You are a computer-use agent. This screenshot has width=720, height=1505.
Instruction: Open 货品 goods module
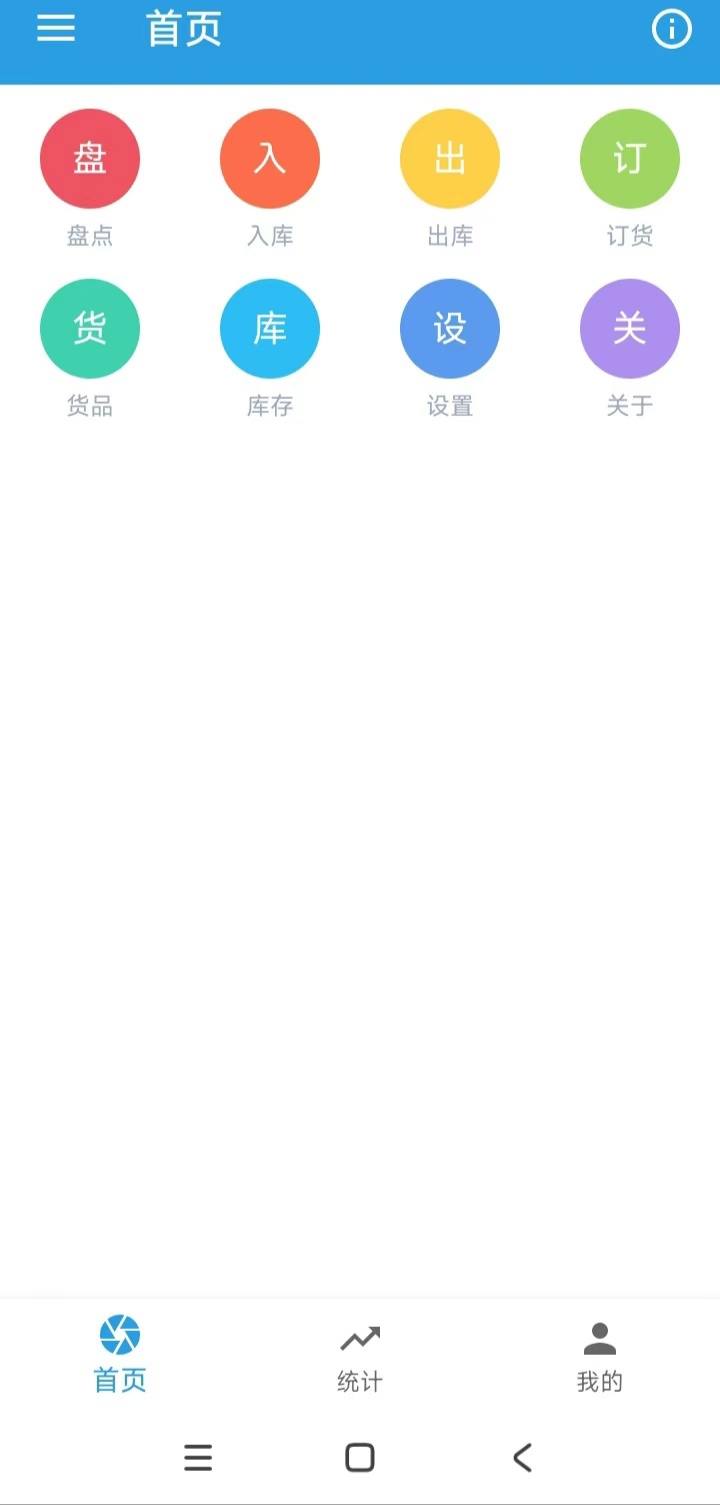90,329
